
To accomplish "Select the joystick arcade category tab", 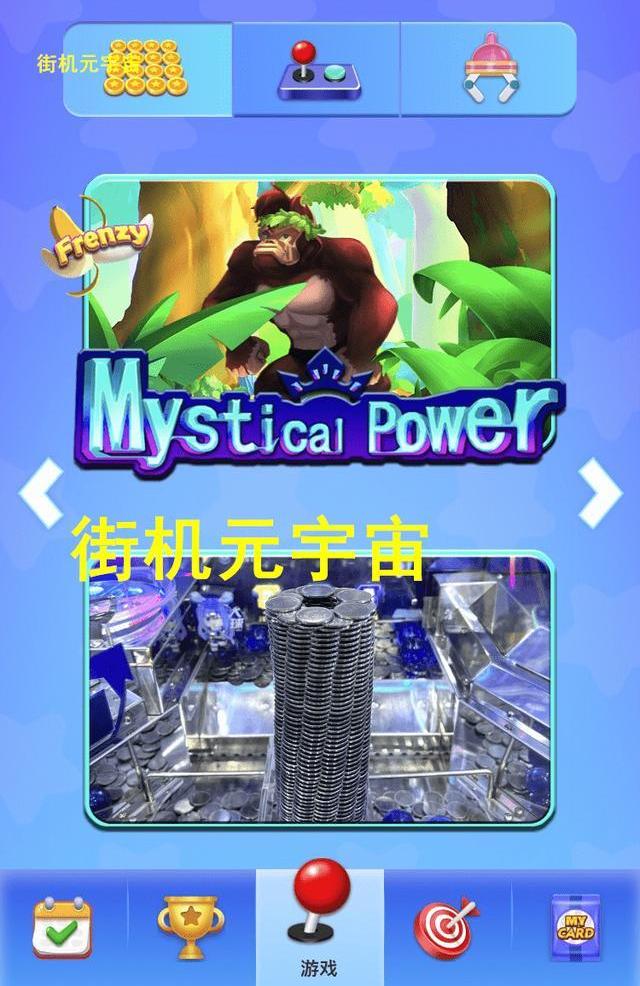I will click(317, 69).
